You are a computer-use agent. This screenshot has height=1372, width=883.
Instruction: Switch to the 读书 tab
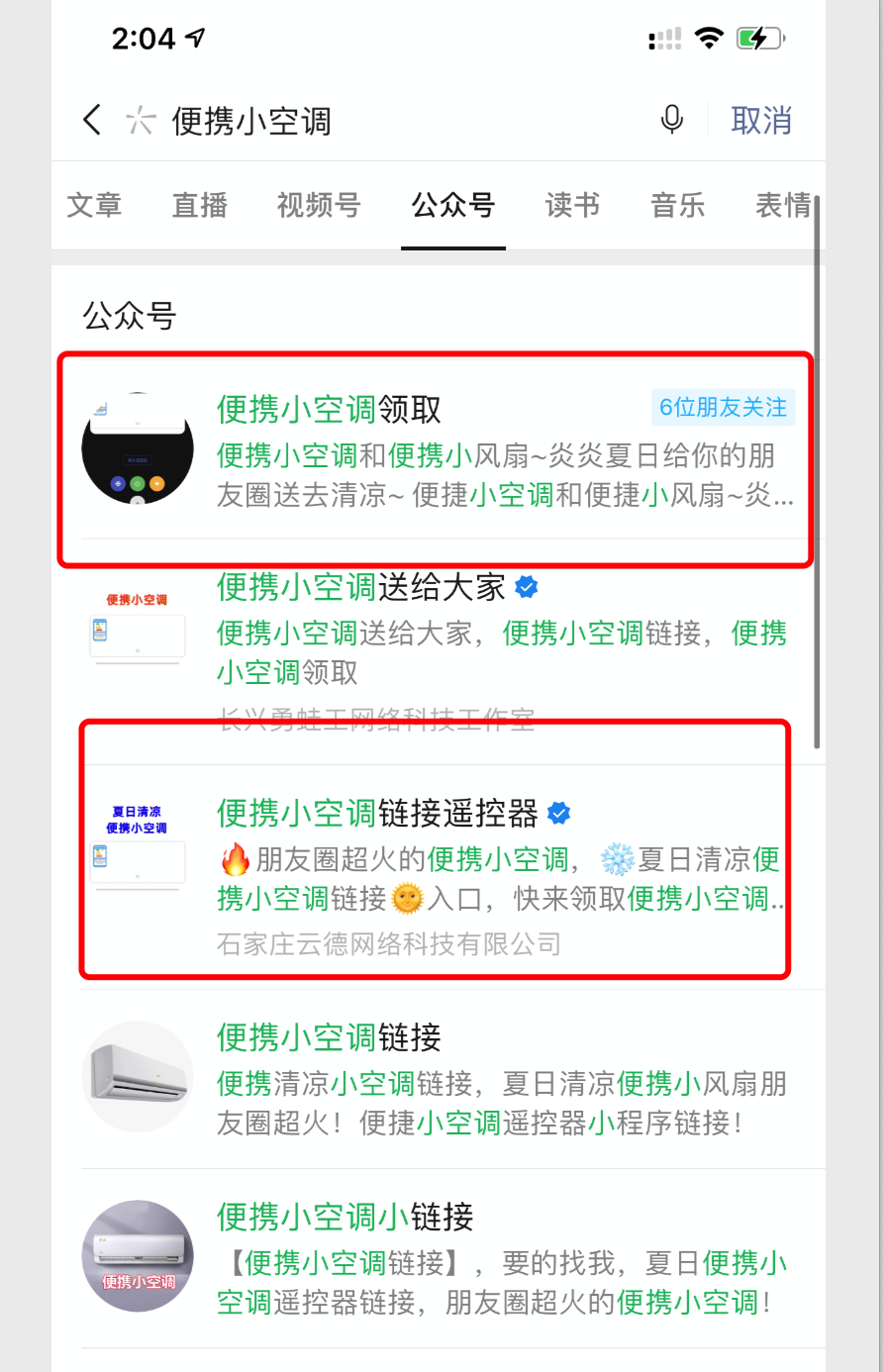coord(572,205)
